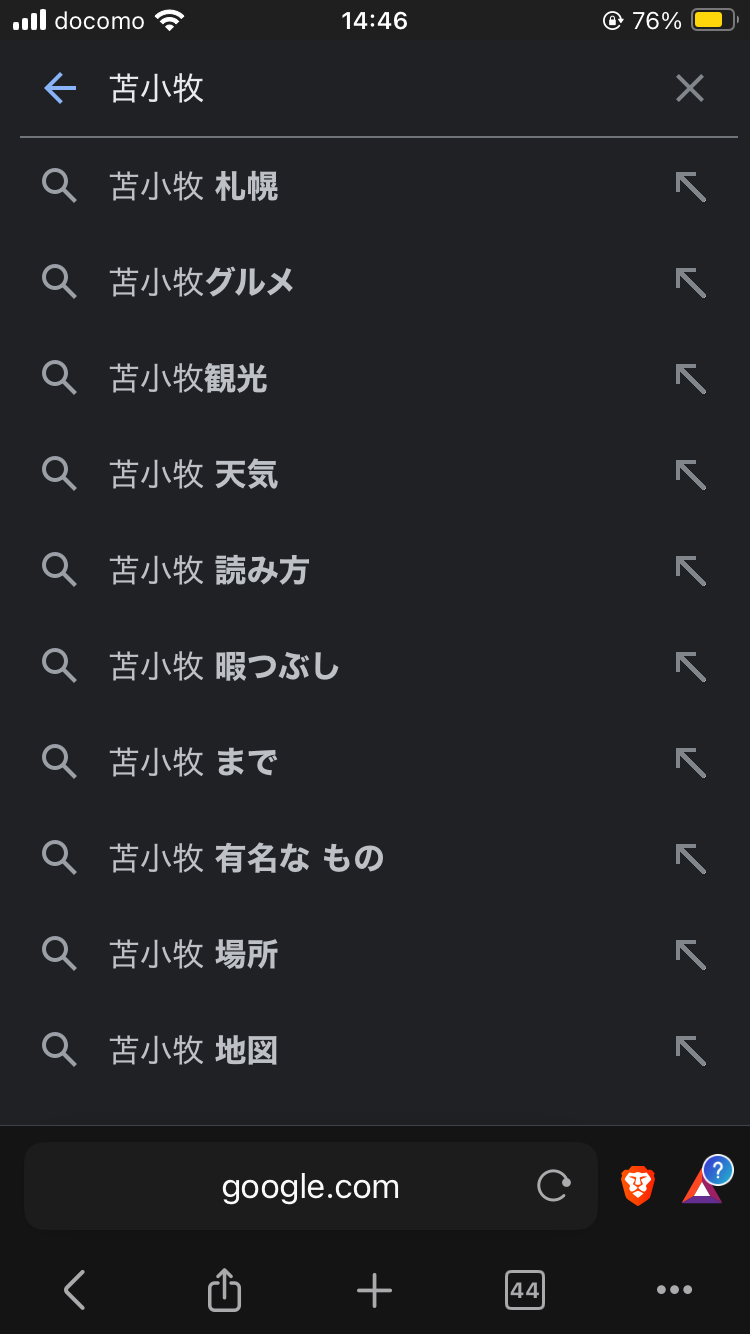The width and height of the screenshot is (750, 1334).
Task: Fill the query with 苫小牧 有名な もの arrow
Action: [x=690, y=859]
